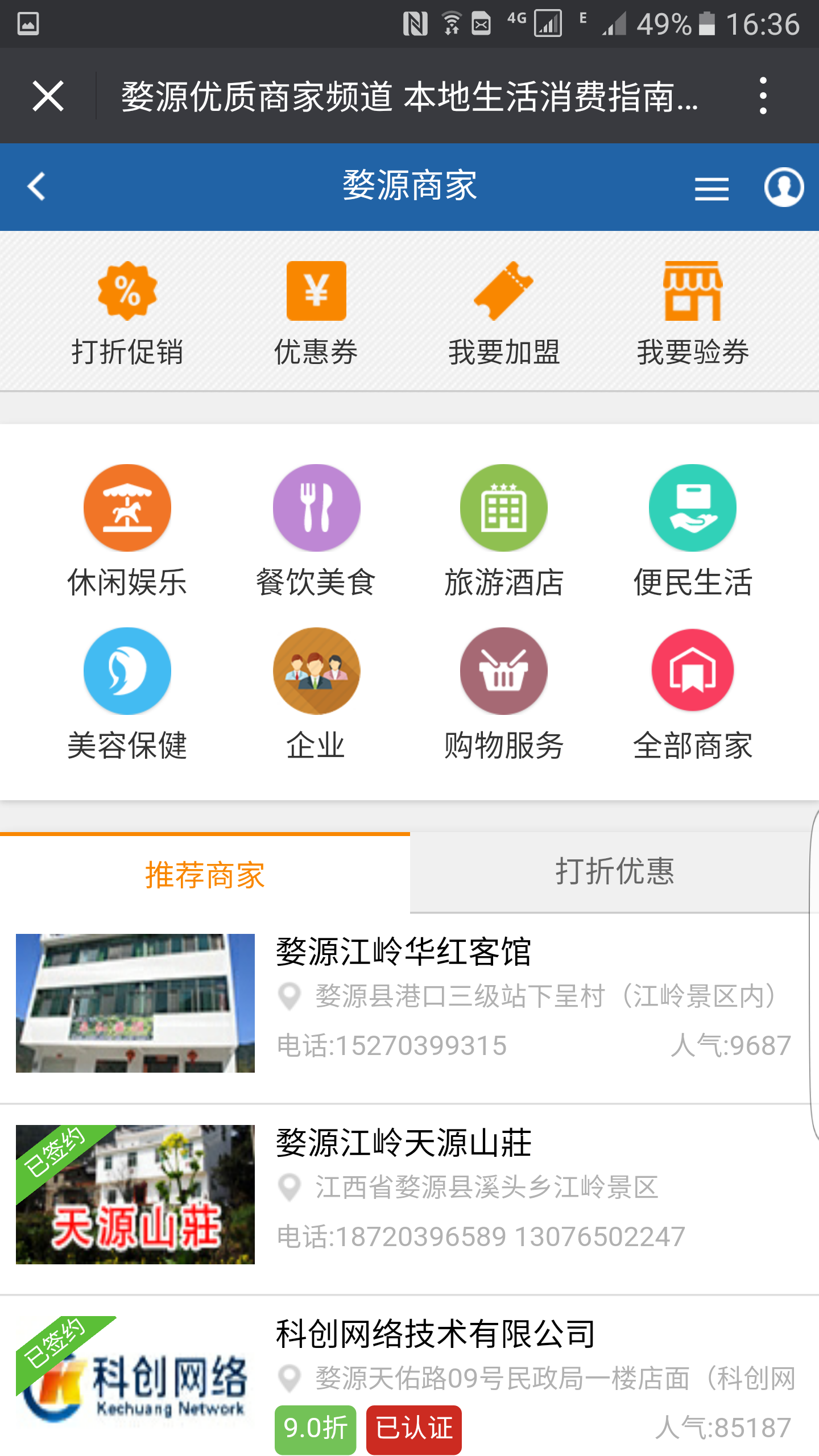Open the 便民生活 category
Image resolution: width=819 pixels, height=1456 pixels.
(x=693, y=530)
